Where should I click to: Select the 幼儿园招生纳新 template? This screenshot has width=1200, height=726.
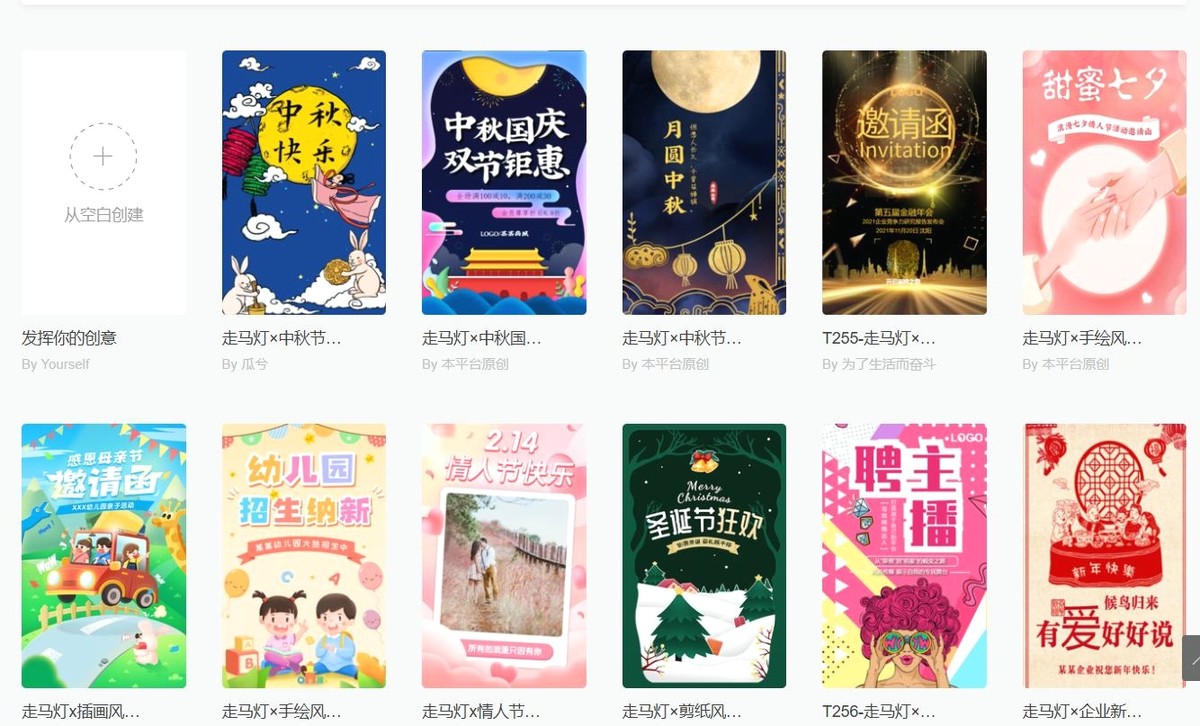point(304,555)
